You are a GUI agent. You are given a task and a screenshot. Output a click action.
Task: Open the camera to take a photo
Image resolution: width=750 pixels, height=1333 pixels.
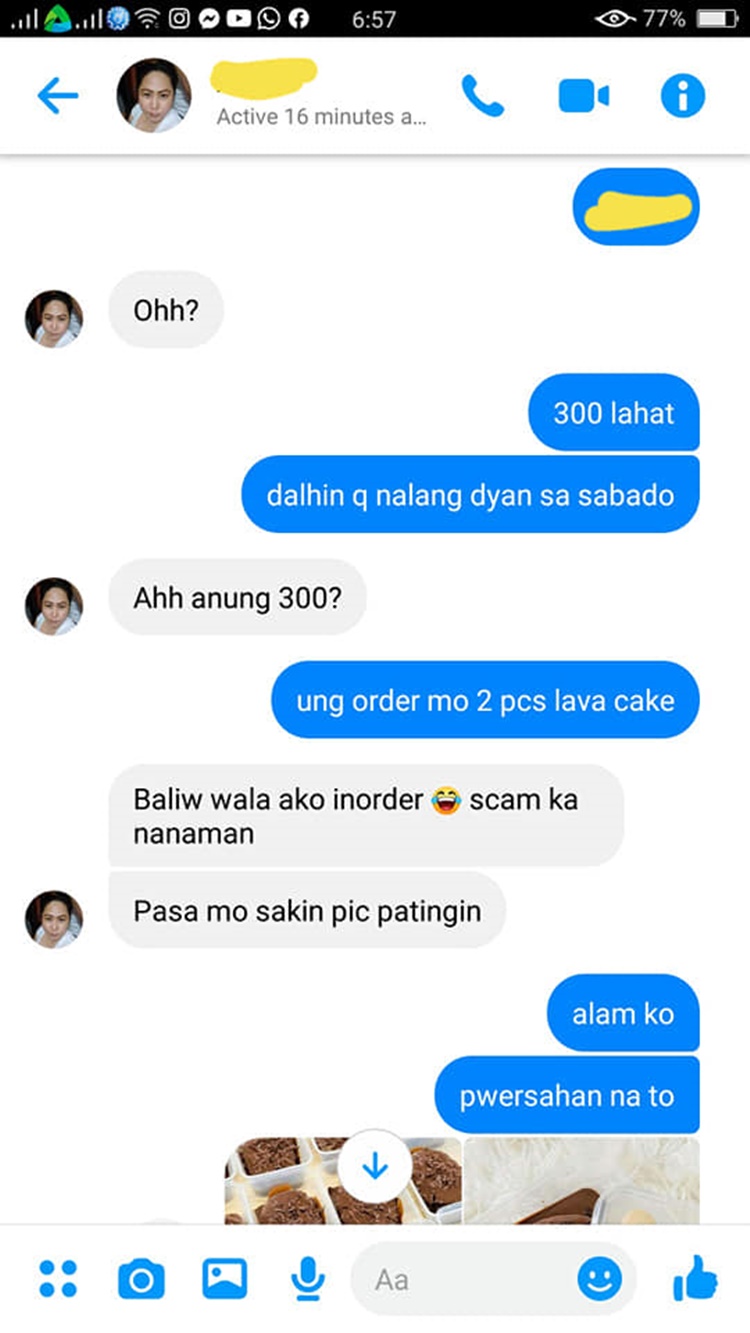tap(141, 1278)
